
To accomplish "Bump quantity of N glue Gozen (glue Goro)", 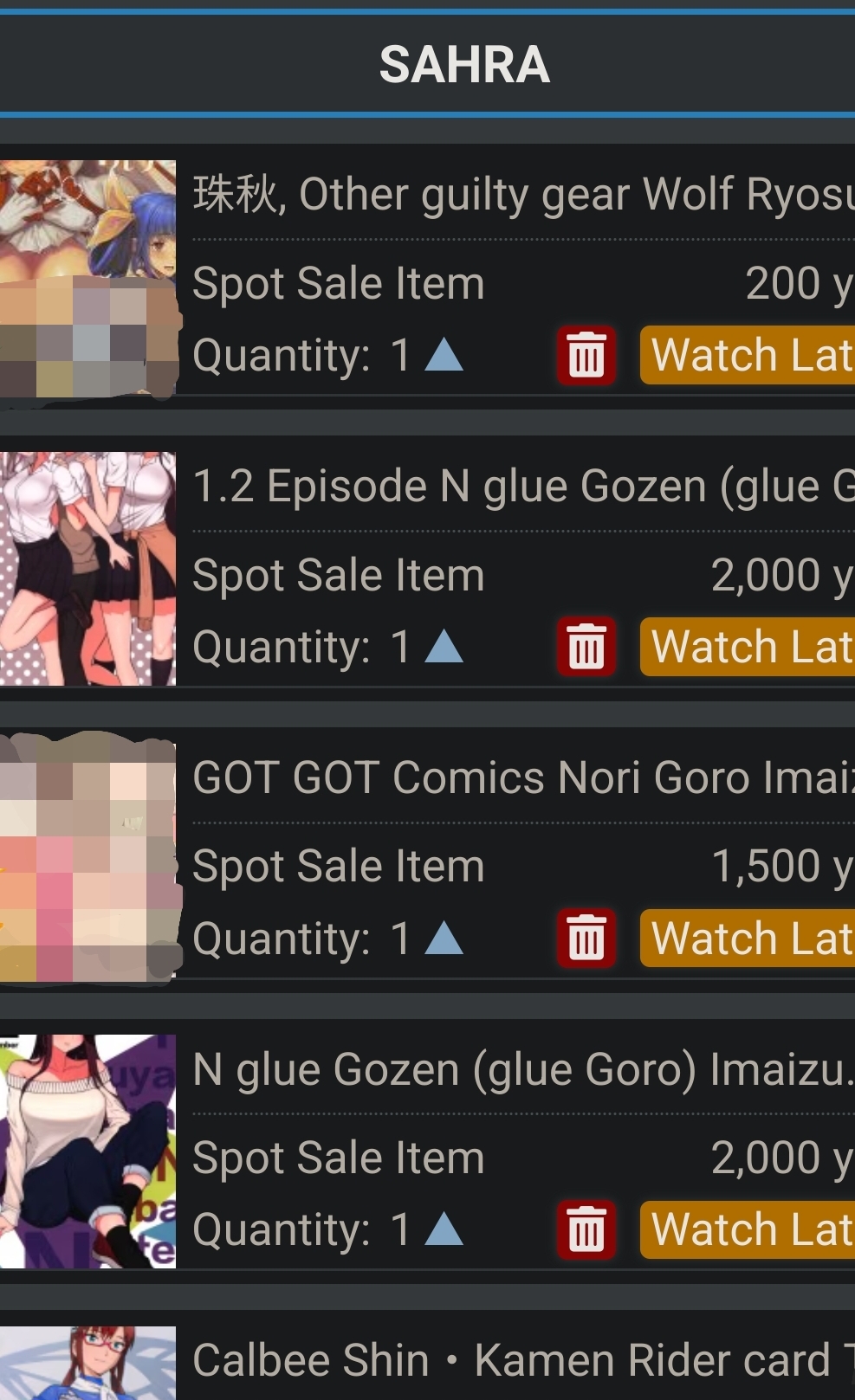I will [444, 1229].
